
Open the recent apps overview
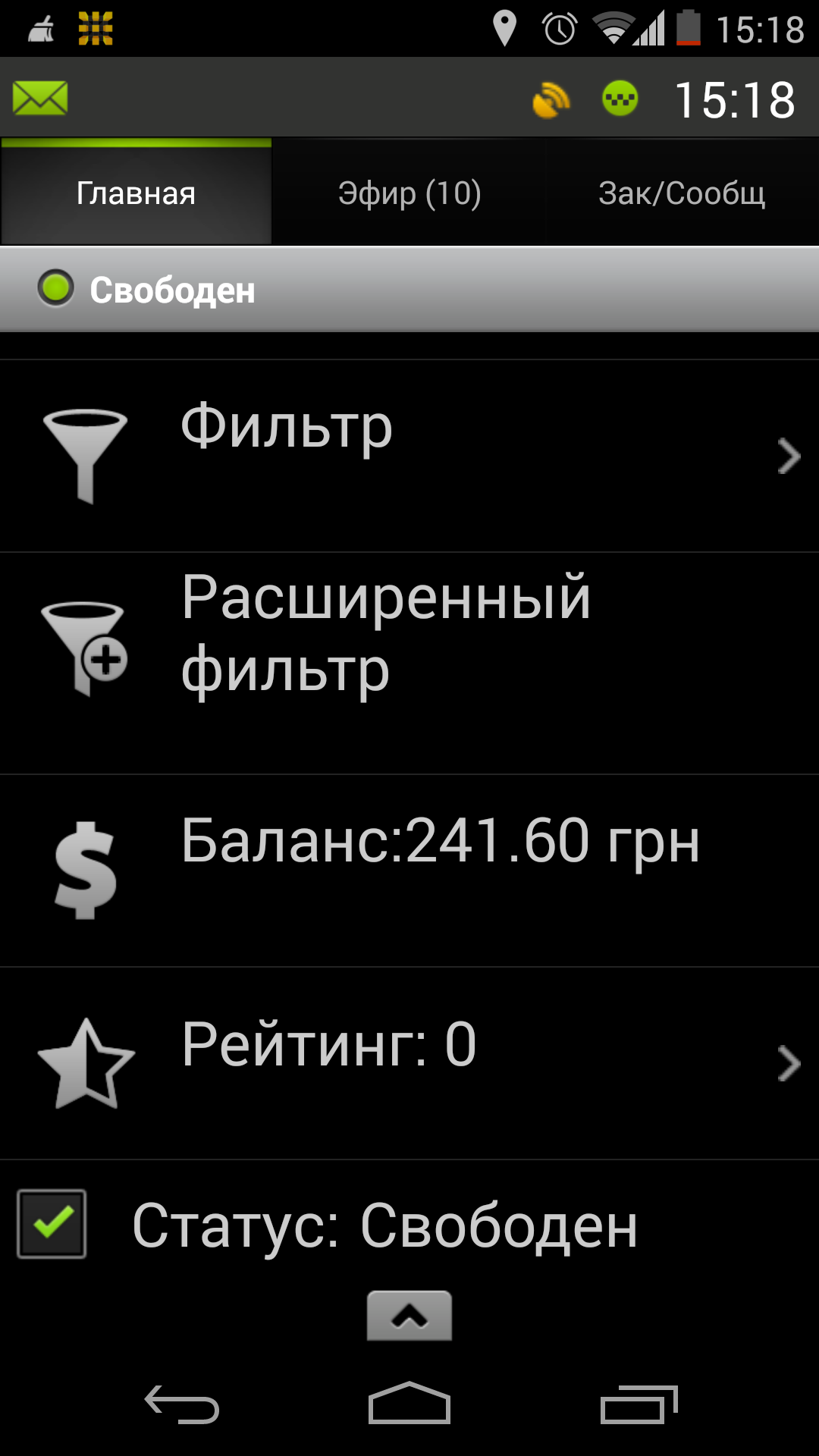[638, 1404]
